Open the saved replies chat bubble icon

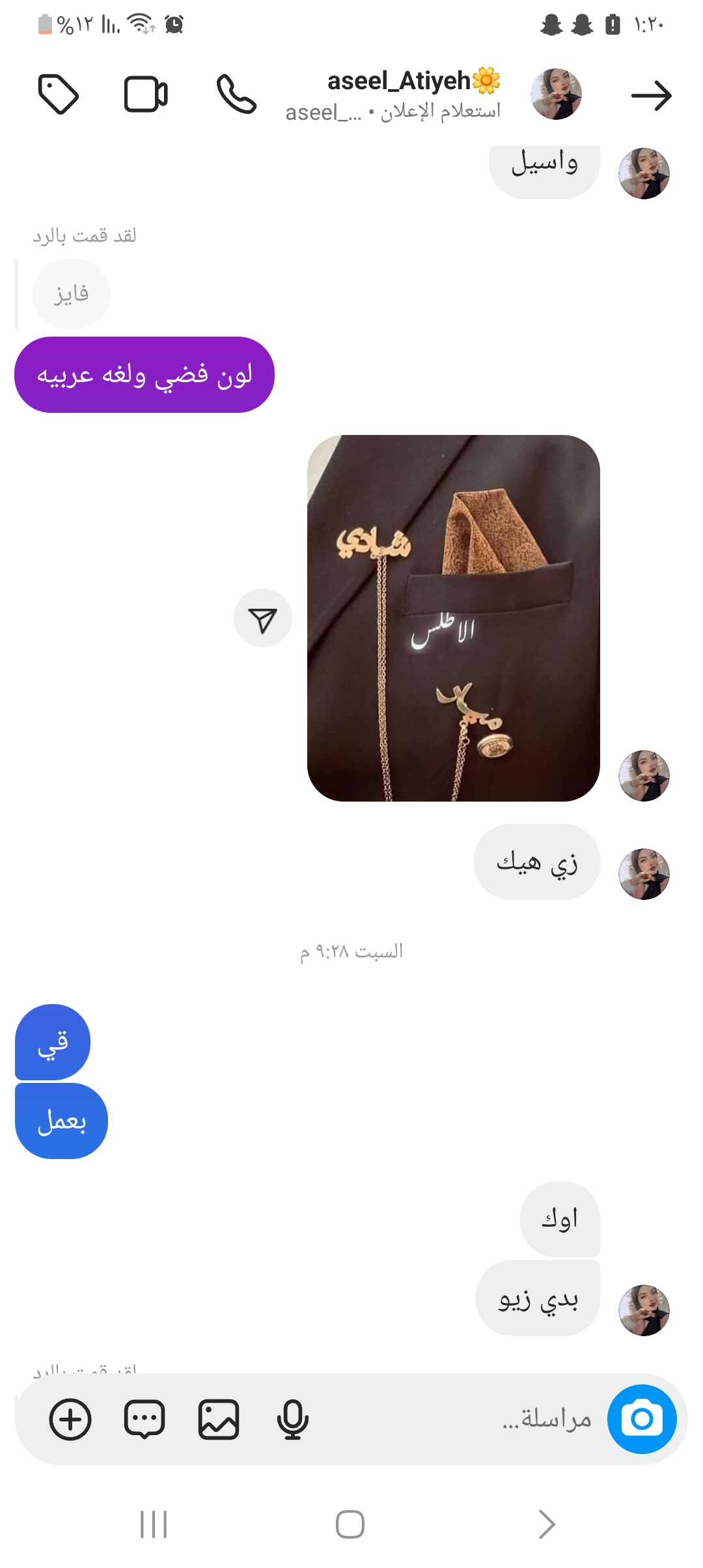145,1419
